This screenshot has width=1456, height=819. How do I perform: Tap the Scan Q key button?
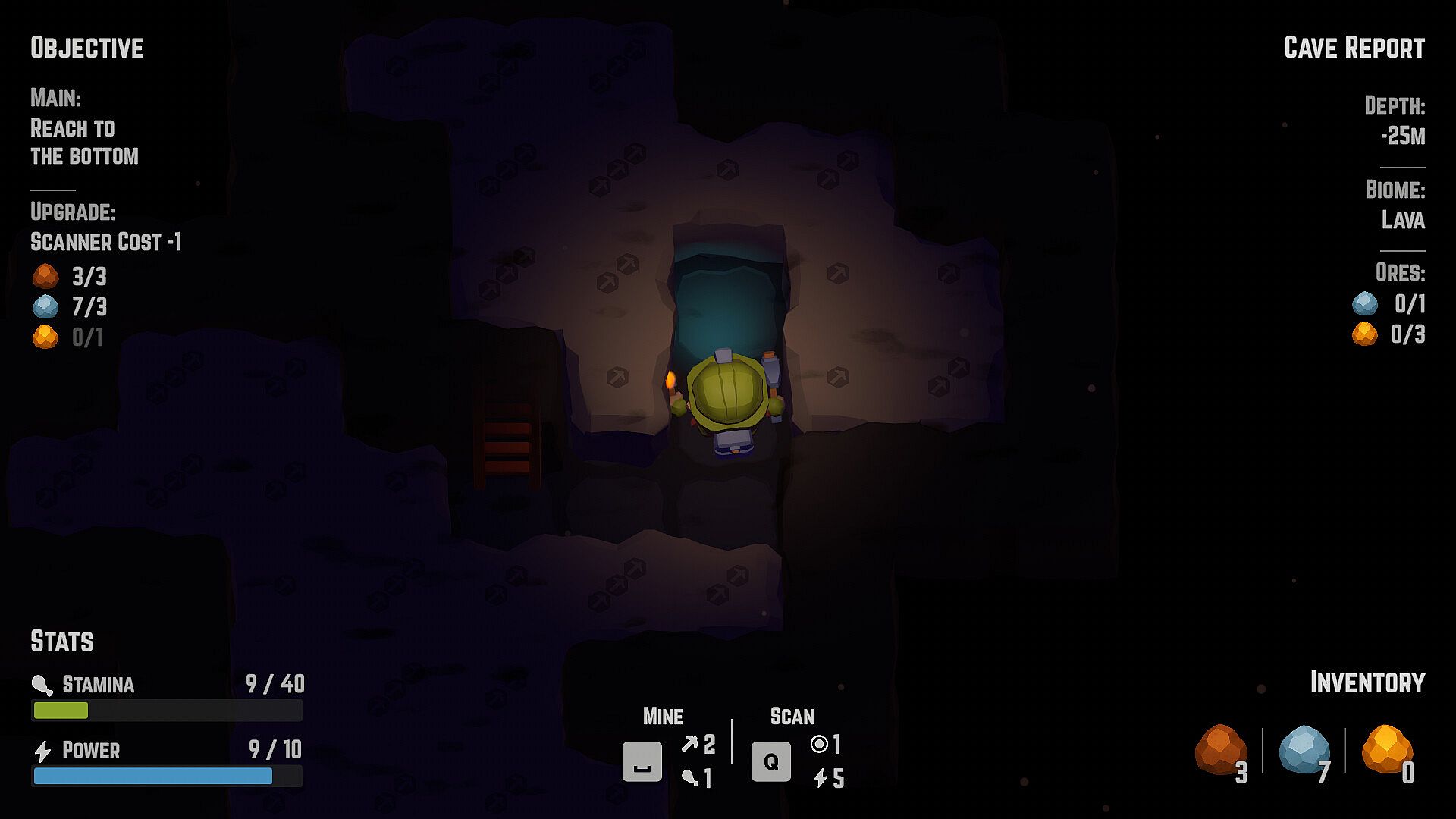(770, 761)
